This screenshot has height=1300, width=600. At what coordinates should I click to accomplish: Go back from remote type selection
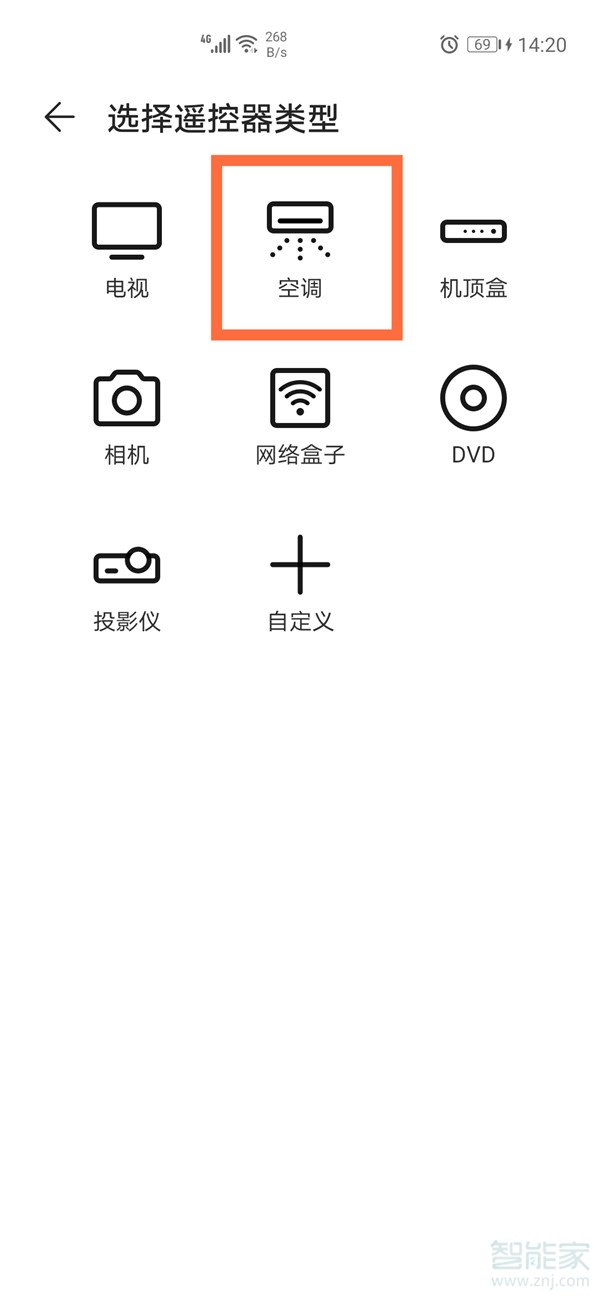[x=60, y=118]
